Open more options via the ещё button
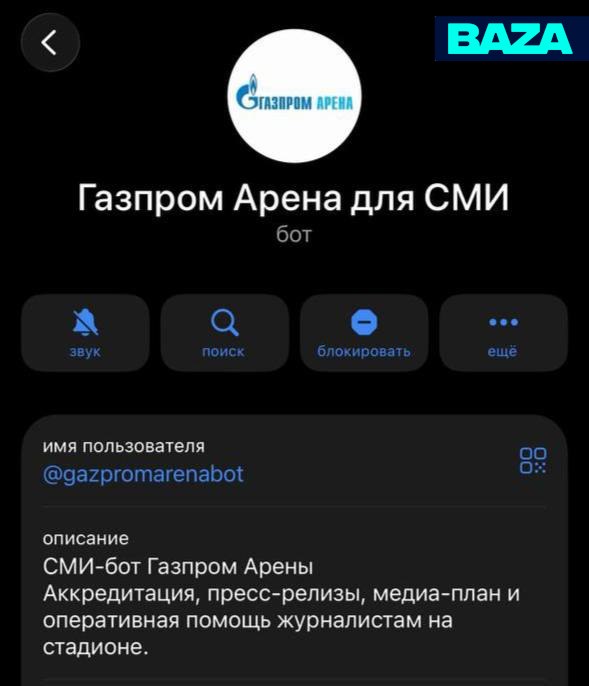Image resolution: width=589 pixels, height=686 pixels. tap(503, 333)
